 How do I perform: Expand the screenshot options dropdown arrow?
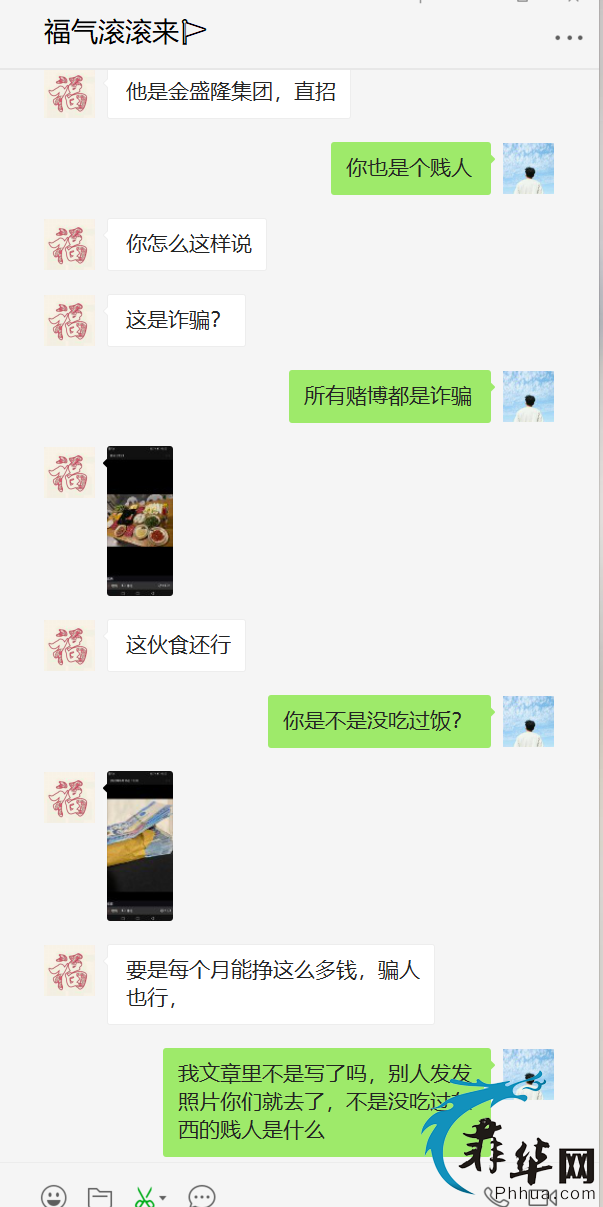(x=163, y=1197)
